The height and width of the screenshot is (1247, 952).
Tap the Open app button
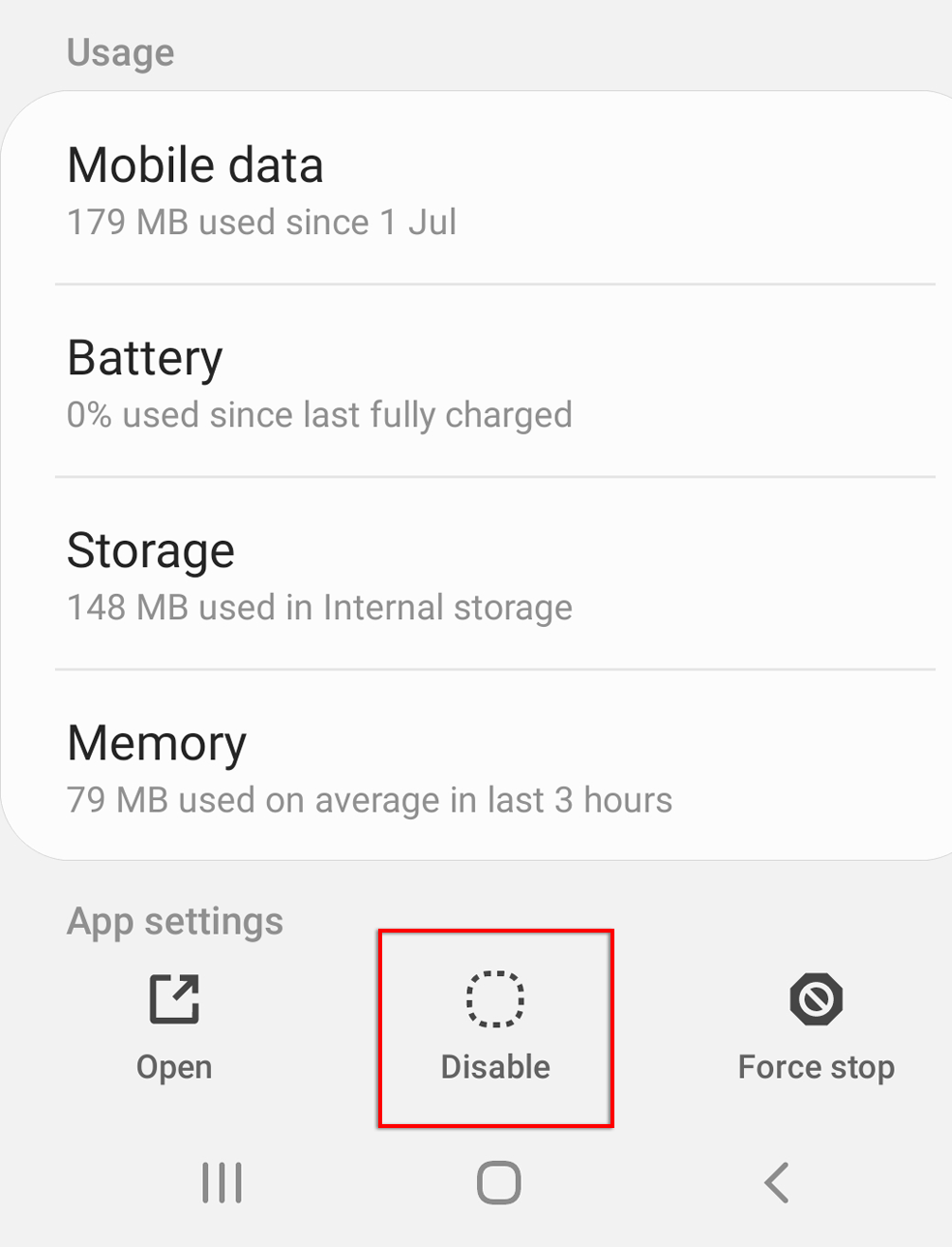[x=174, y=1027]
